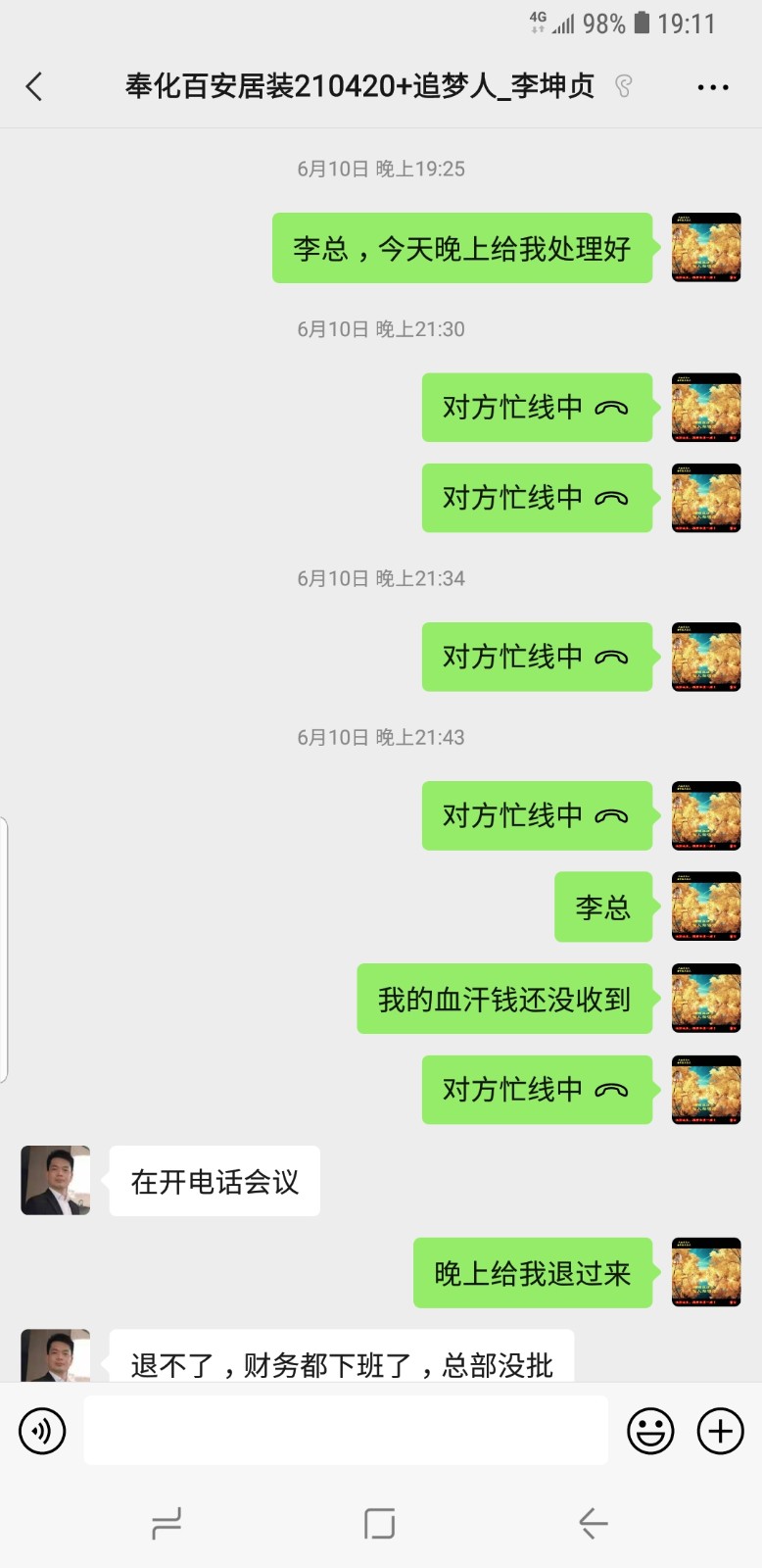Screen dimensions: 762x1568
Task: Open the sender avatar beside 在开电话会议
Action: [x=56, y=1181]
